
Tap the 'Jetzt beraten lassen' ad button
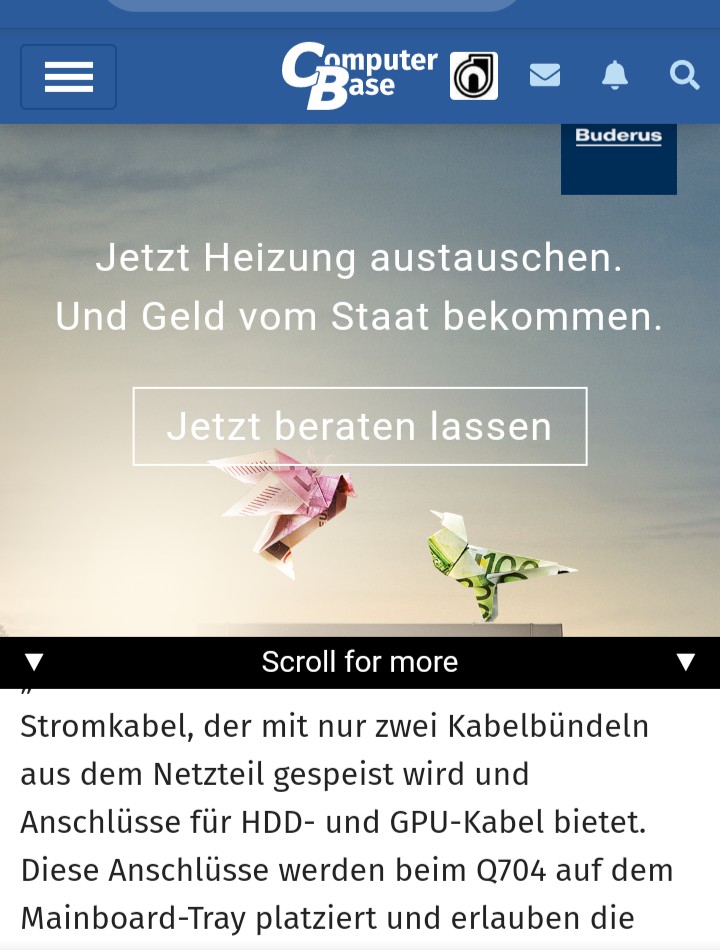[x=360, y=427]
